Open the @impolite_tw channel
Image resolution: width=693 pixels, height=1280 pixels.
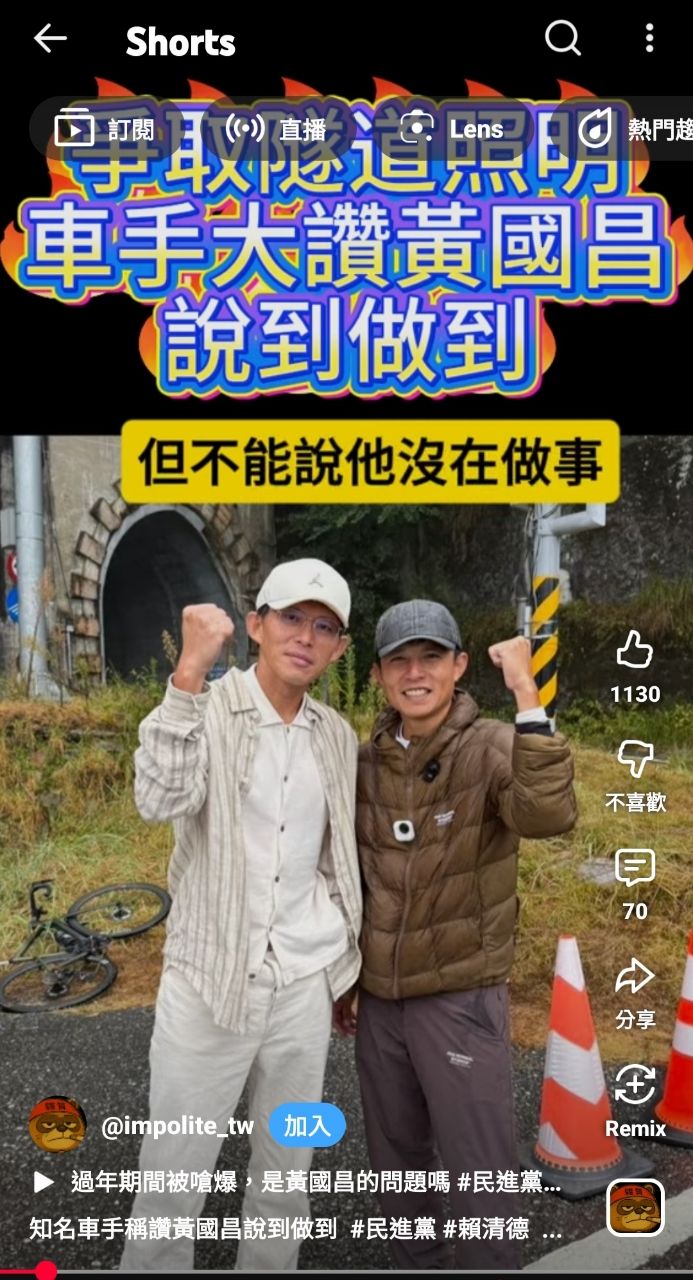tap(177, 1126)
